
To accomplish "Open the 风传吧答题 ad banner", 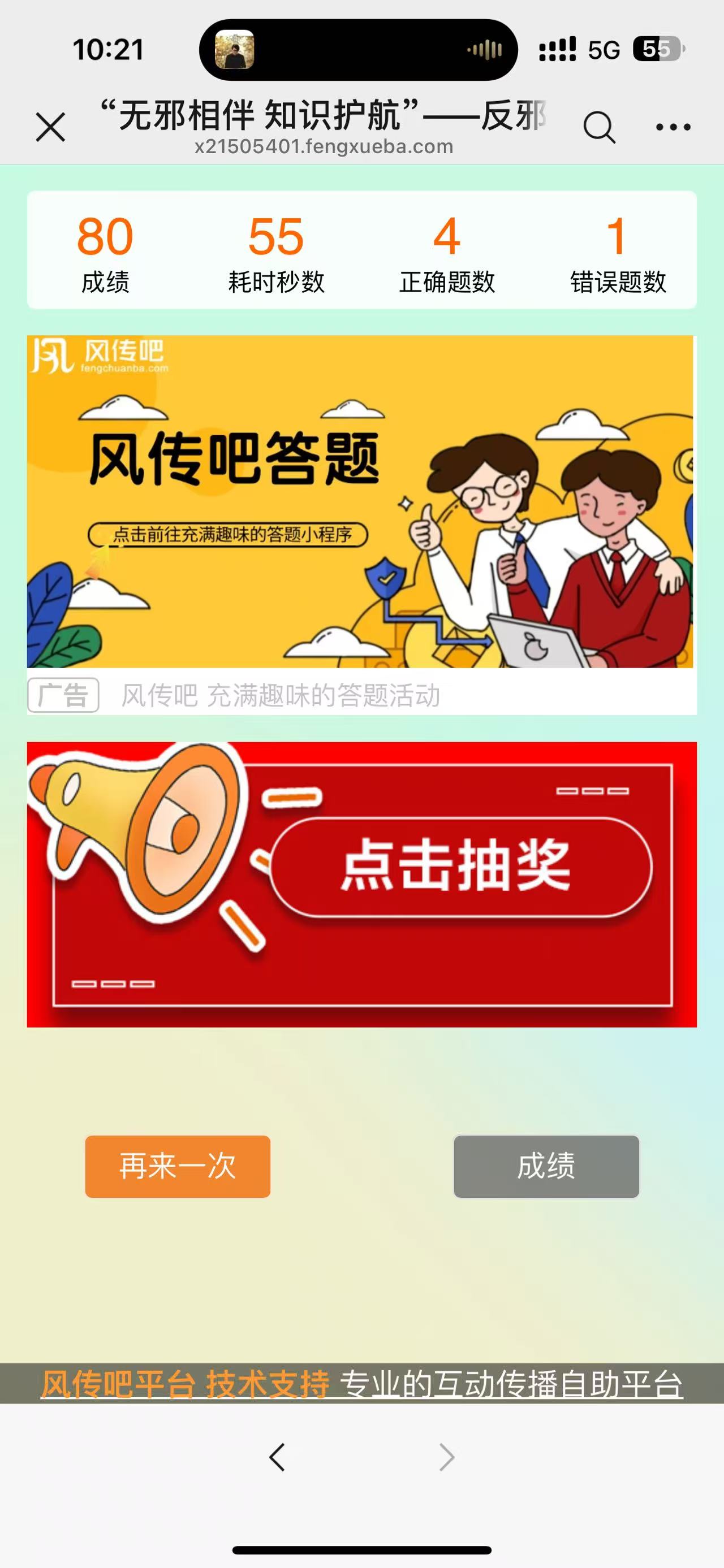I will (x=360, y=501).
